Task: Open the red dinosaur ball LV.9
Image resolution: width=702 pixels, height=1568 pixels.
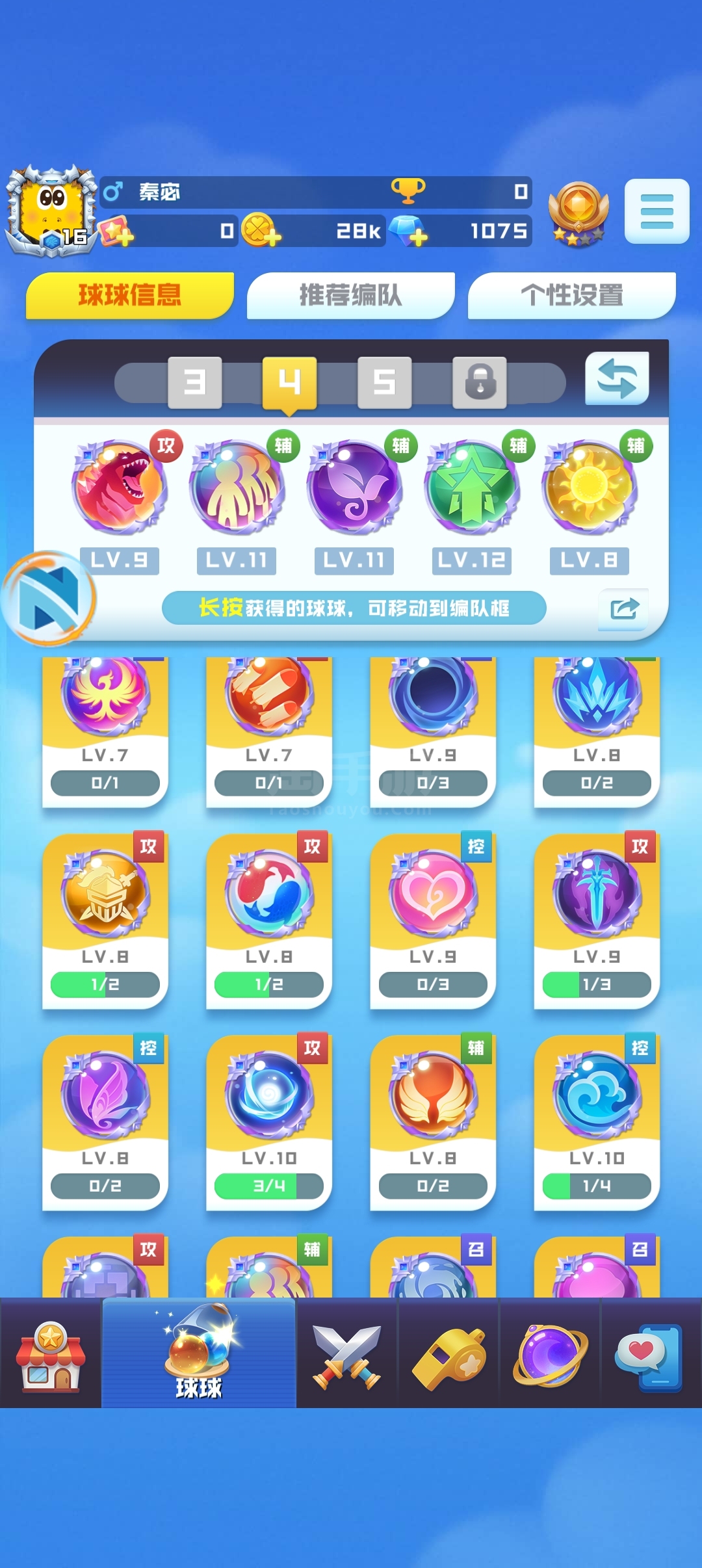Action: click(x=120, y=488)
